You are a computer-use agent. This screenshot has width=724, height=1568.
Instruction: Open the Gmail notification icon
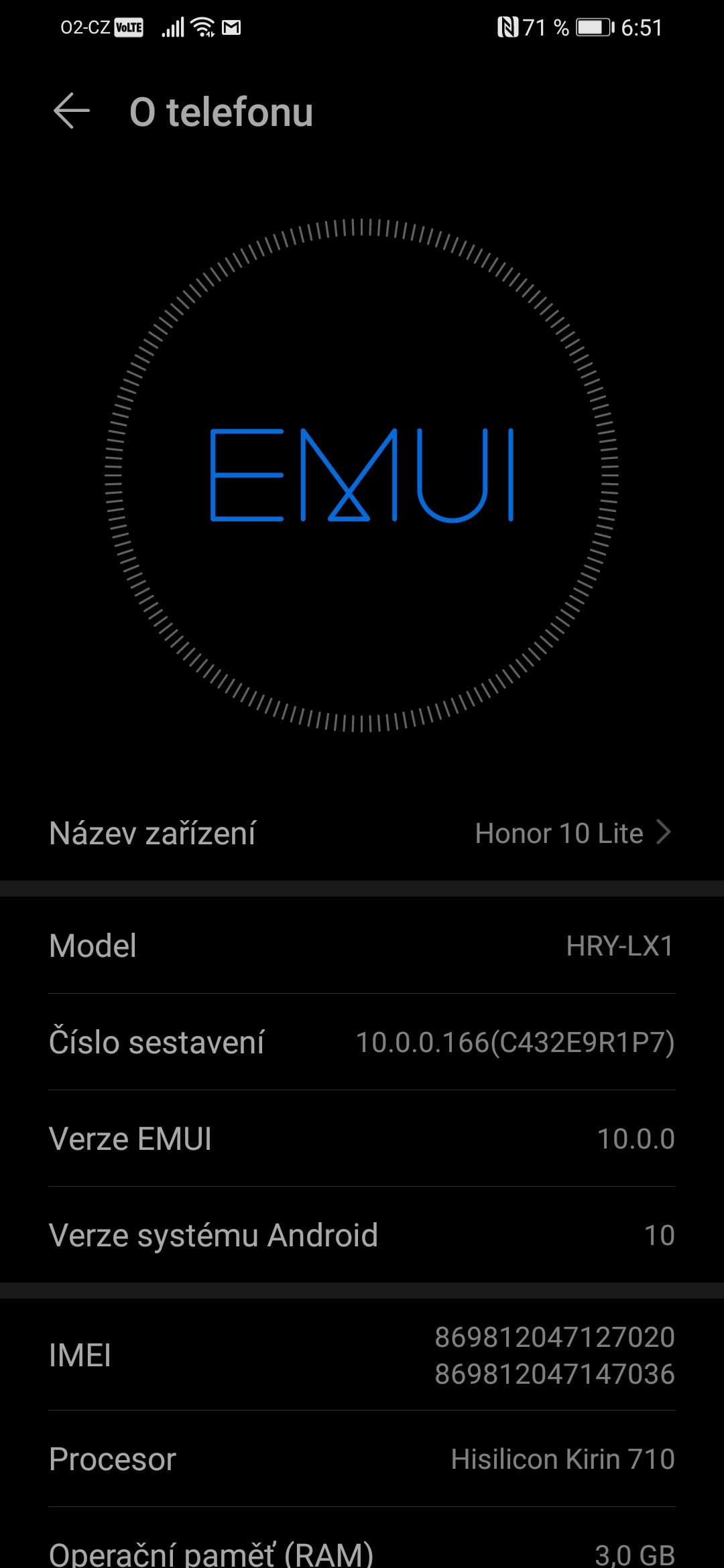(x=231, y=27)
